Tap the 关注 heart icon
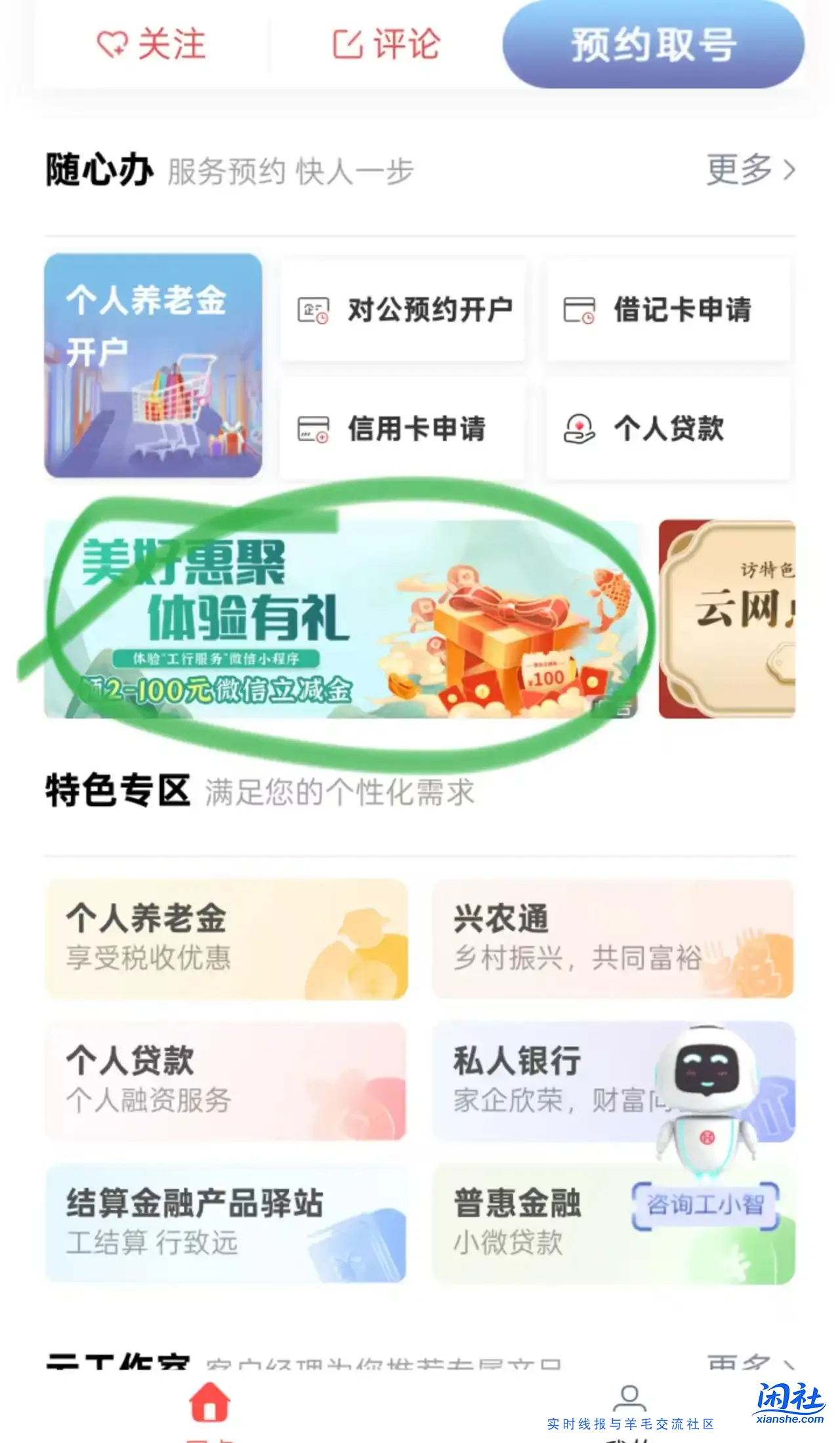 113,45
